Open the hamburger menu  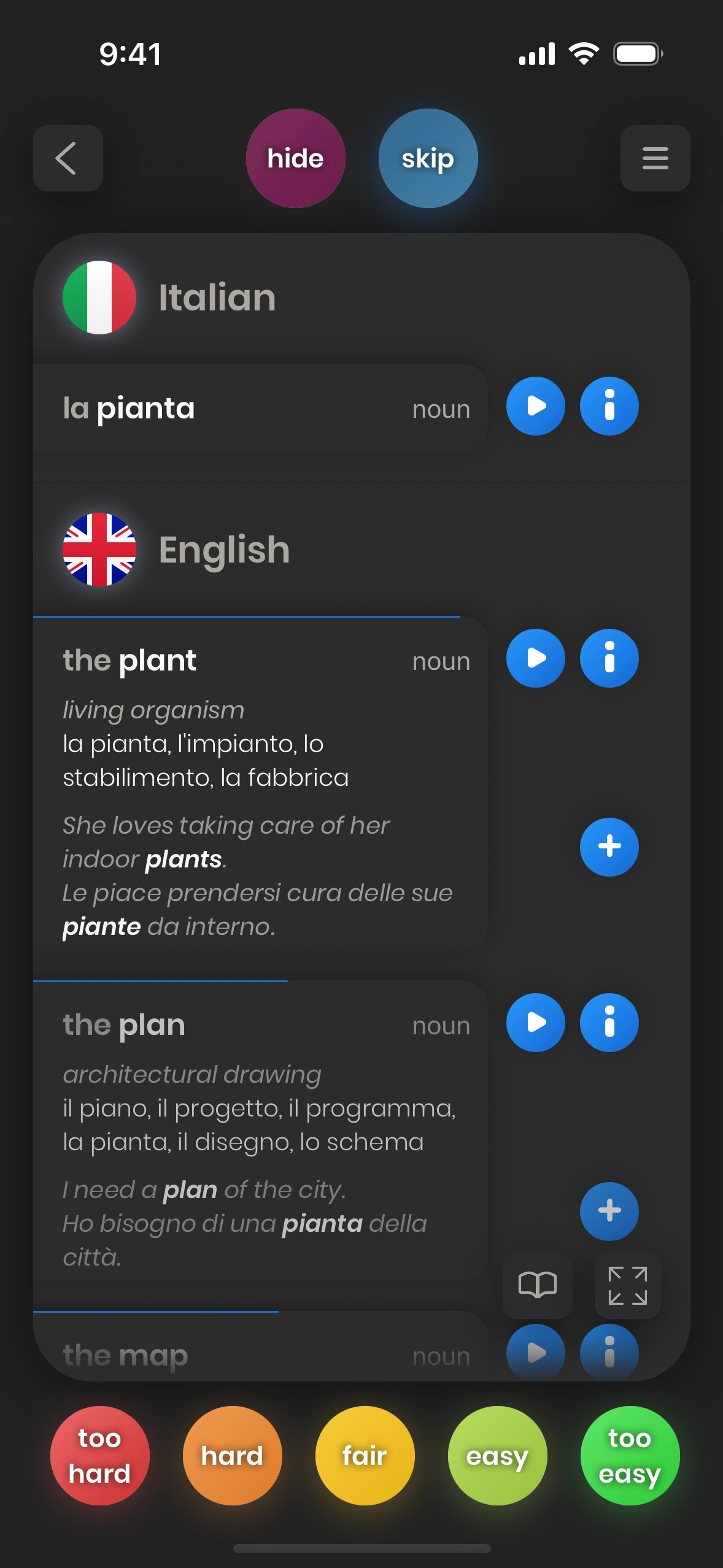click(655, 158)
